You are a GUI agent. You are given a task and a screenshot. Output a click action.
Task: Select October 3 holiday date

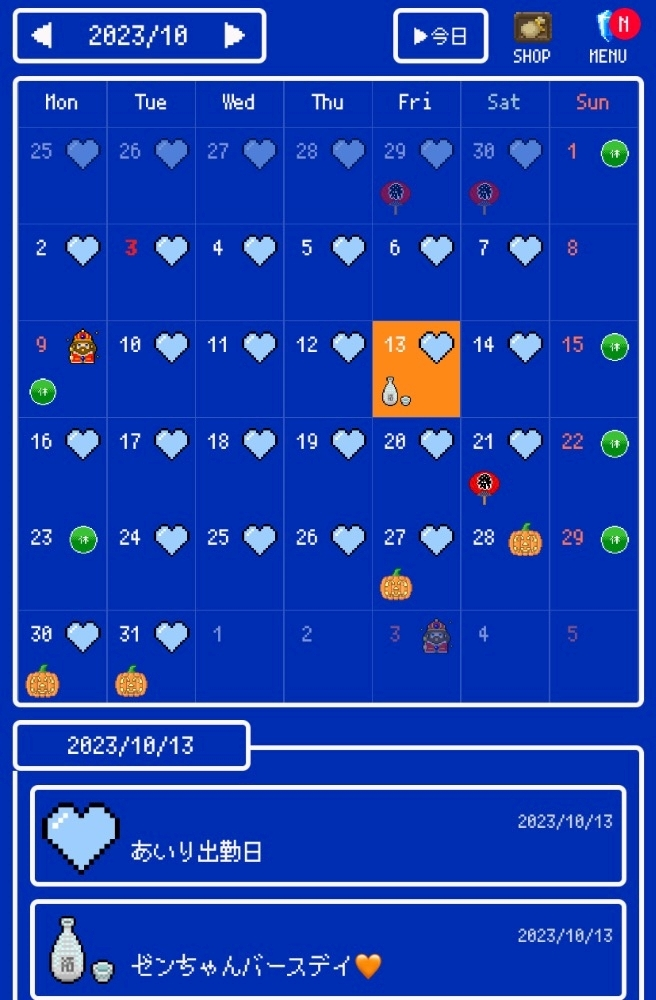[x=150, y=272]
